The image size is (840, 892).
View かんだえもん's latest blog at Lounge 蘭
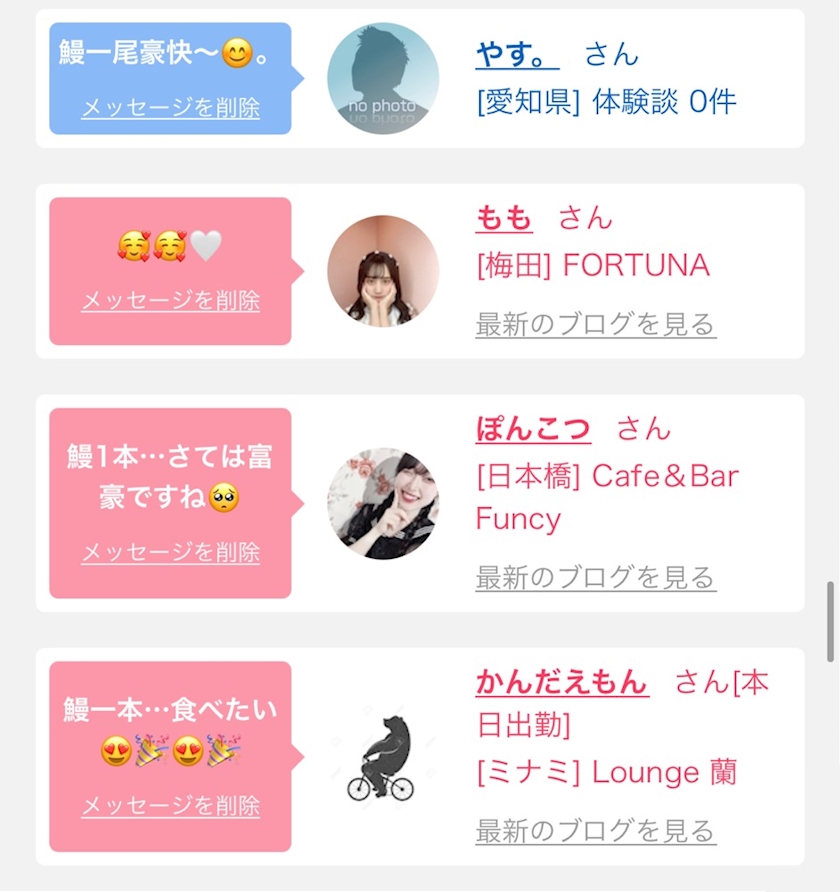[x=595, y=831]
